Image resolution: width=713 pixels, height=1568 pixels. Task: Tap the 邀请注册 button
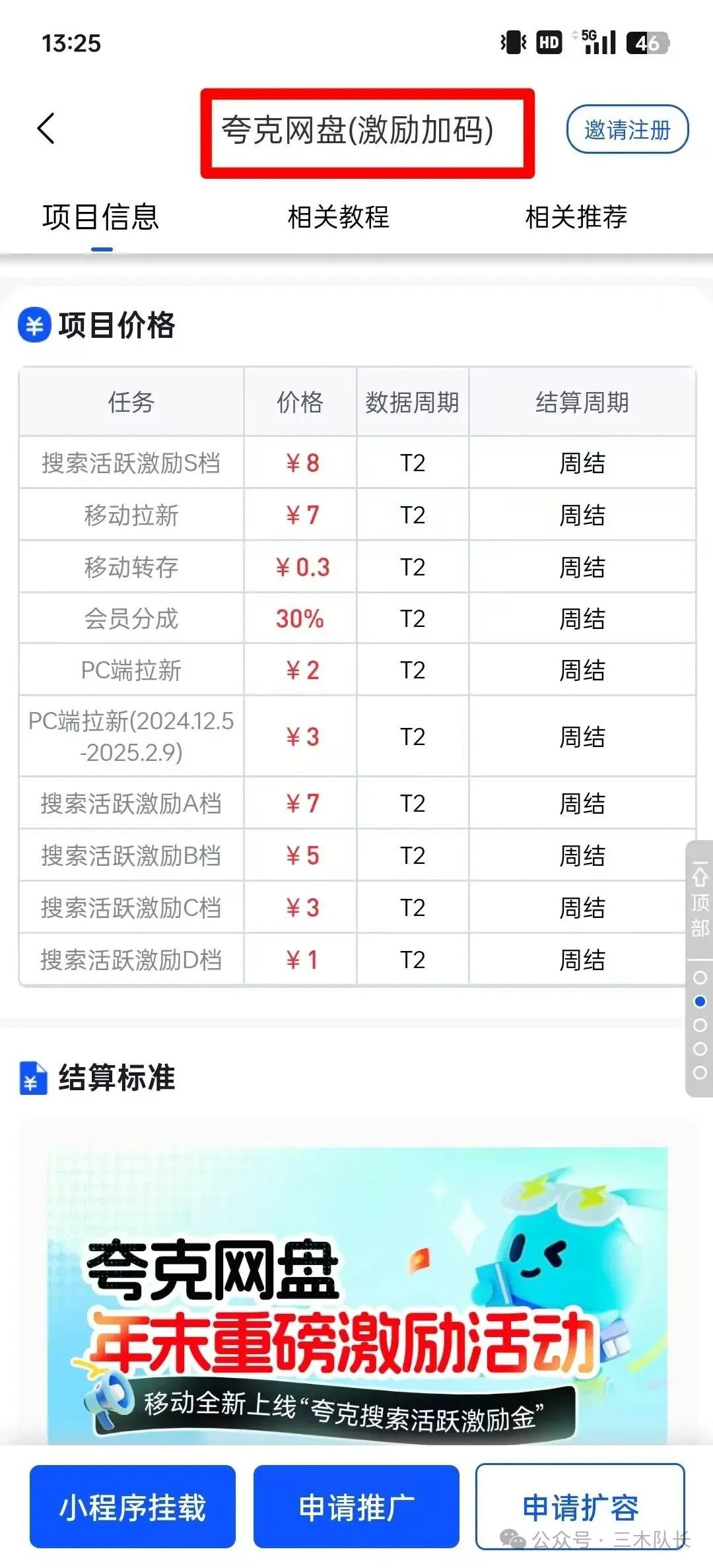click(626, 130)
